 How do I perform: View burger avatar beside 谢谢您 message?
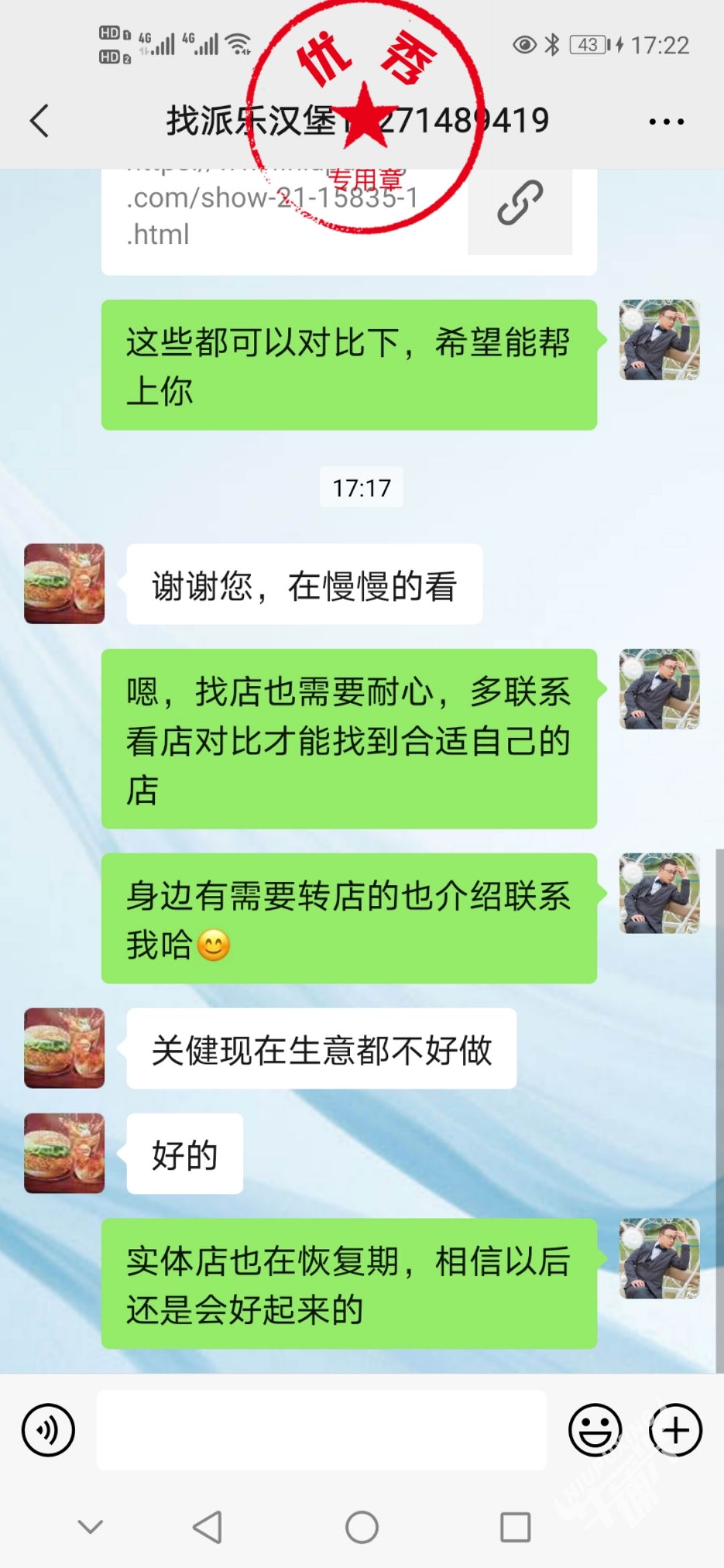64,584
